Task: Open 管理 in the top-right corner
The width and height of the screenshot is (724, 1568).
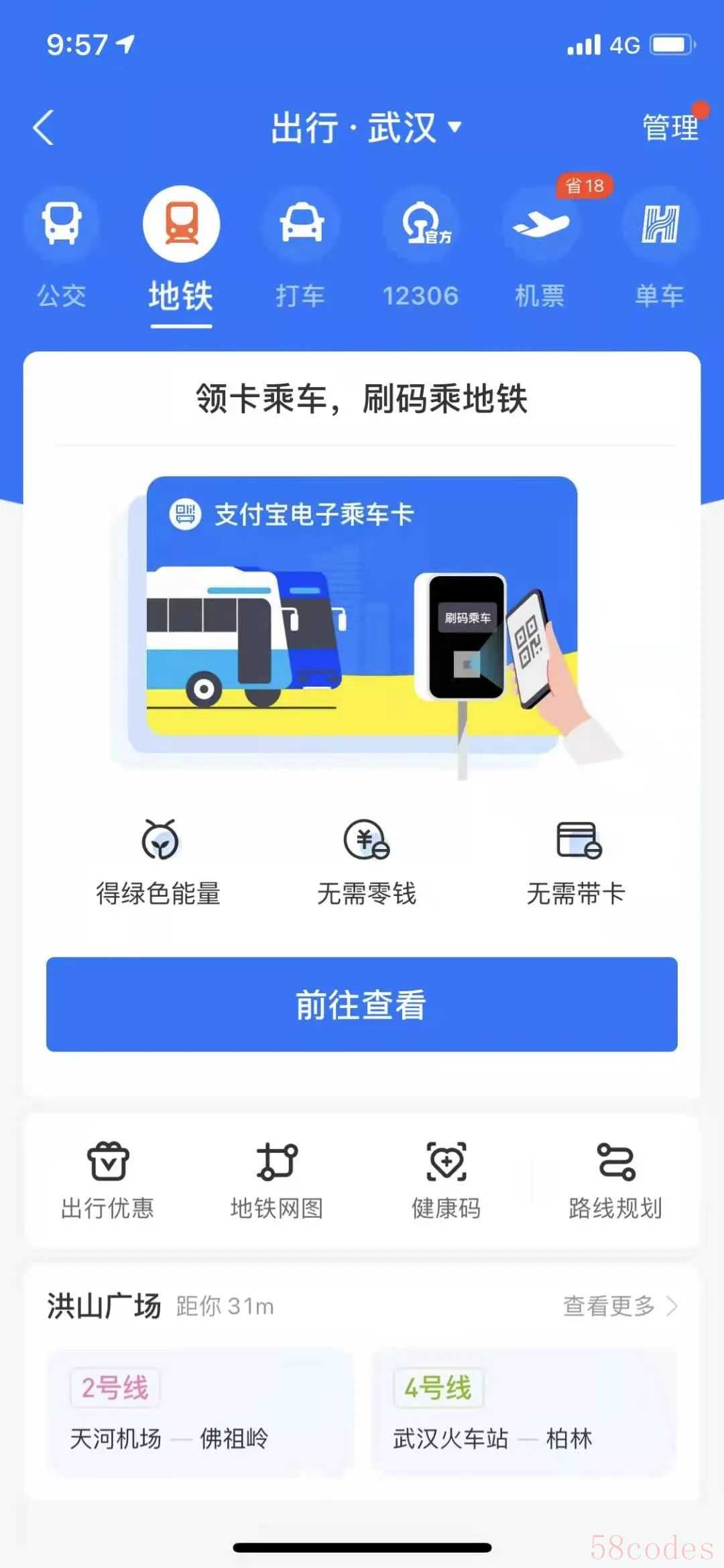Action: click(670, 127)
